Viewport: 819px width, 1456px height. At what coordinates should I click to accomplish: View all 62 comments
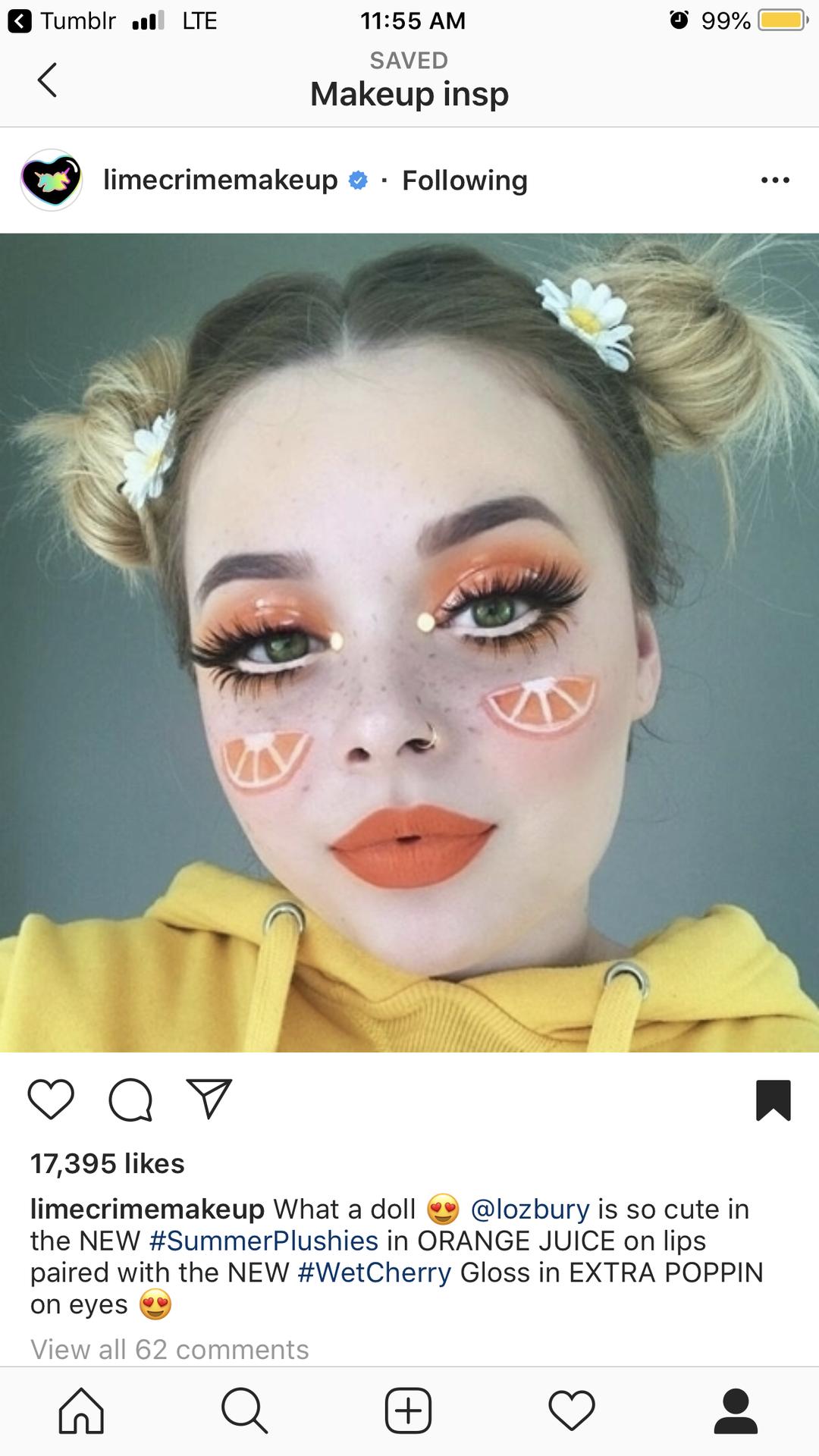tap(170, 1349)
